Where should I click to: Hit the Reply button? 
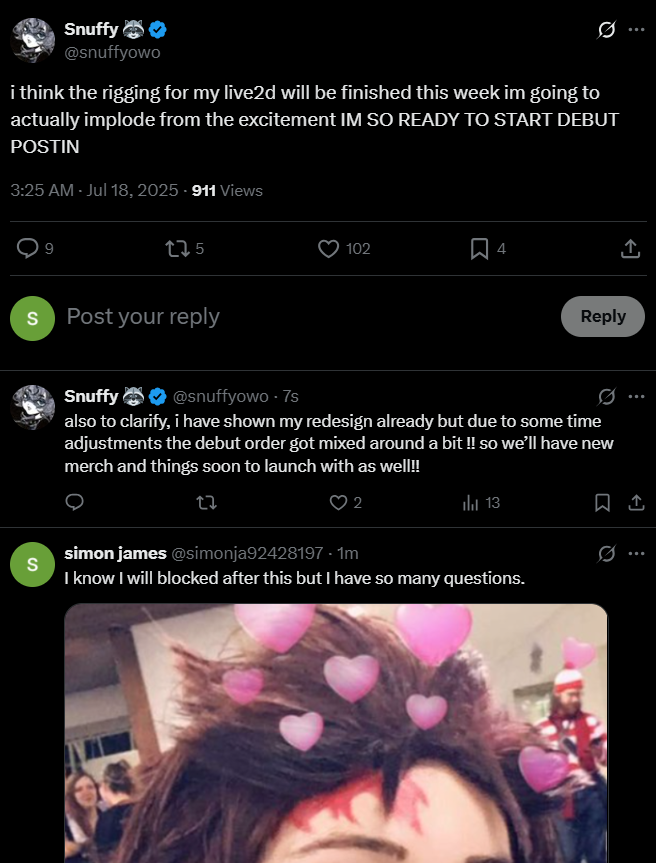(603, 317)
